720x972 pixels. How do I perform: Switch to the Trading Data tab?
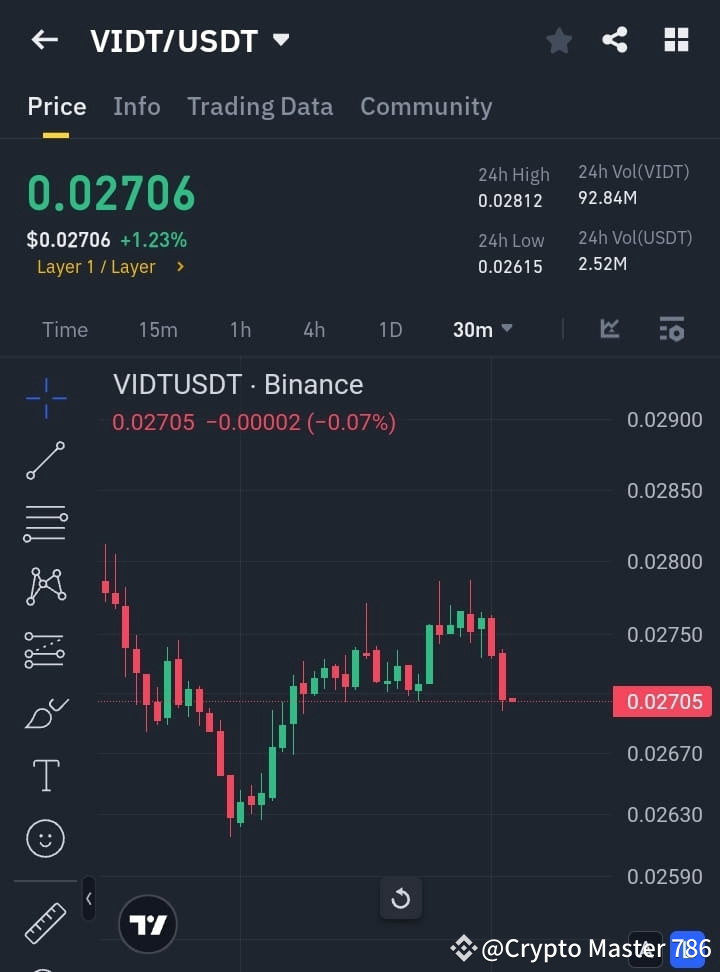click(x=260, y=106)
